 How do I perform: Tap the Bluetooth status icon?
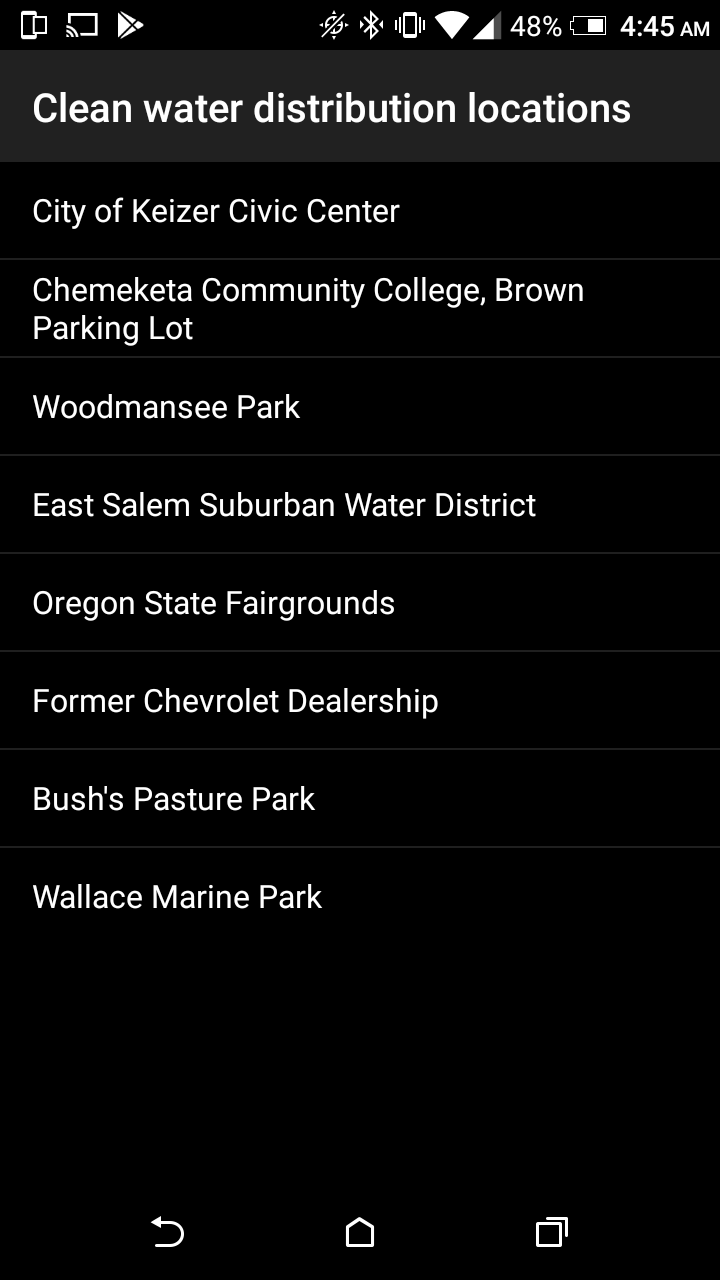pos(372,25)
